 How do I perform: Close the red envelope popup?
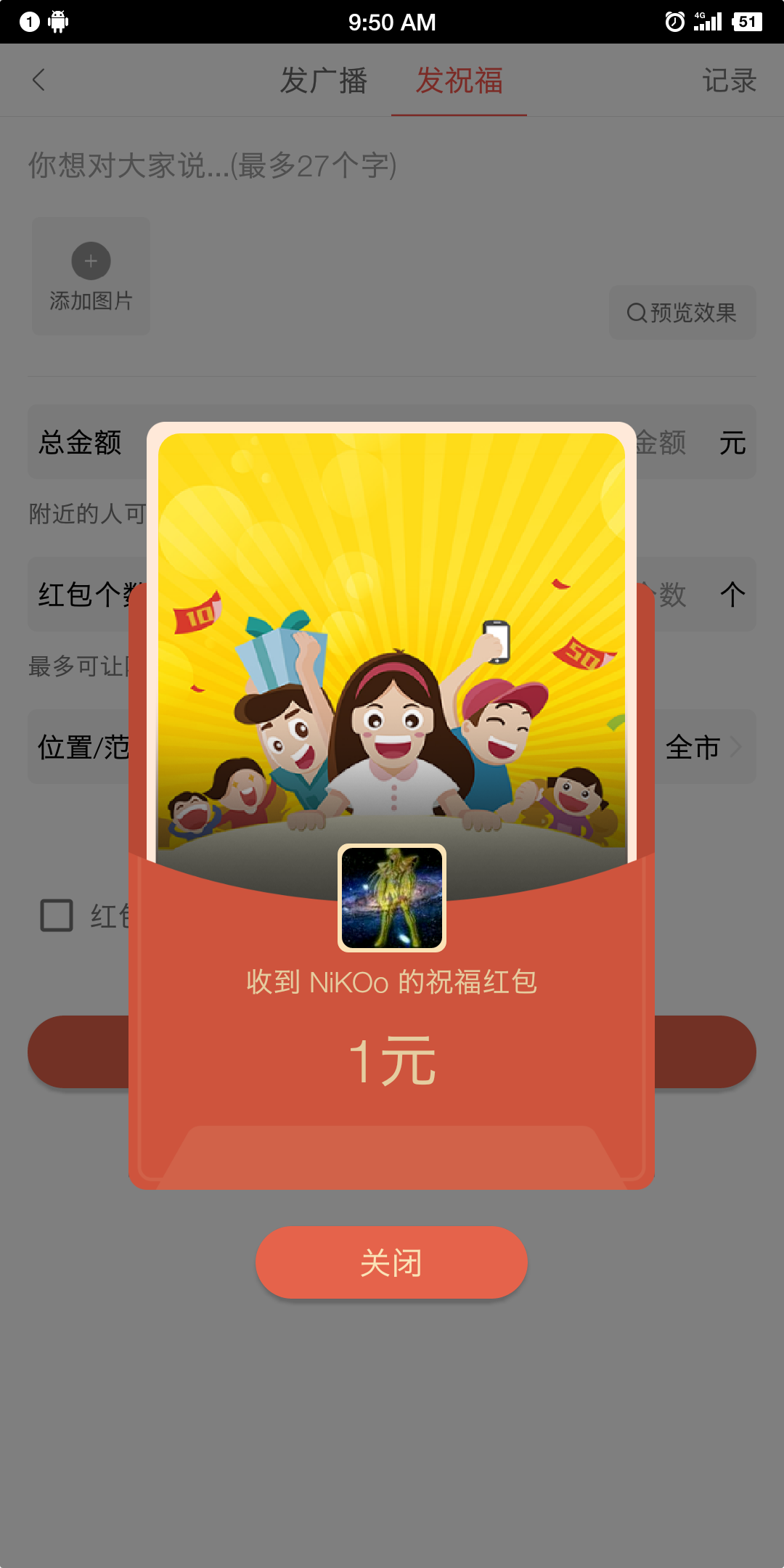click(x=391, y=1262)
